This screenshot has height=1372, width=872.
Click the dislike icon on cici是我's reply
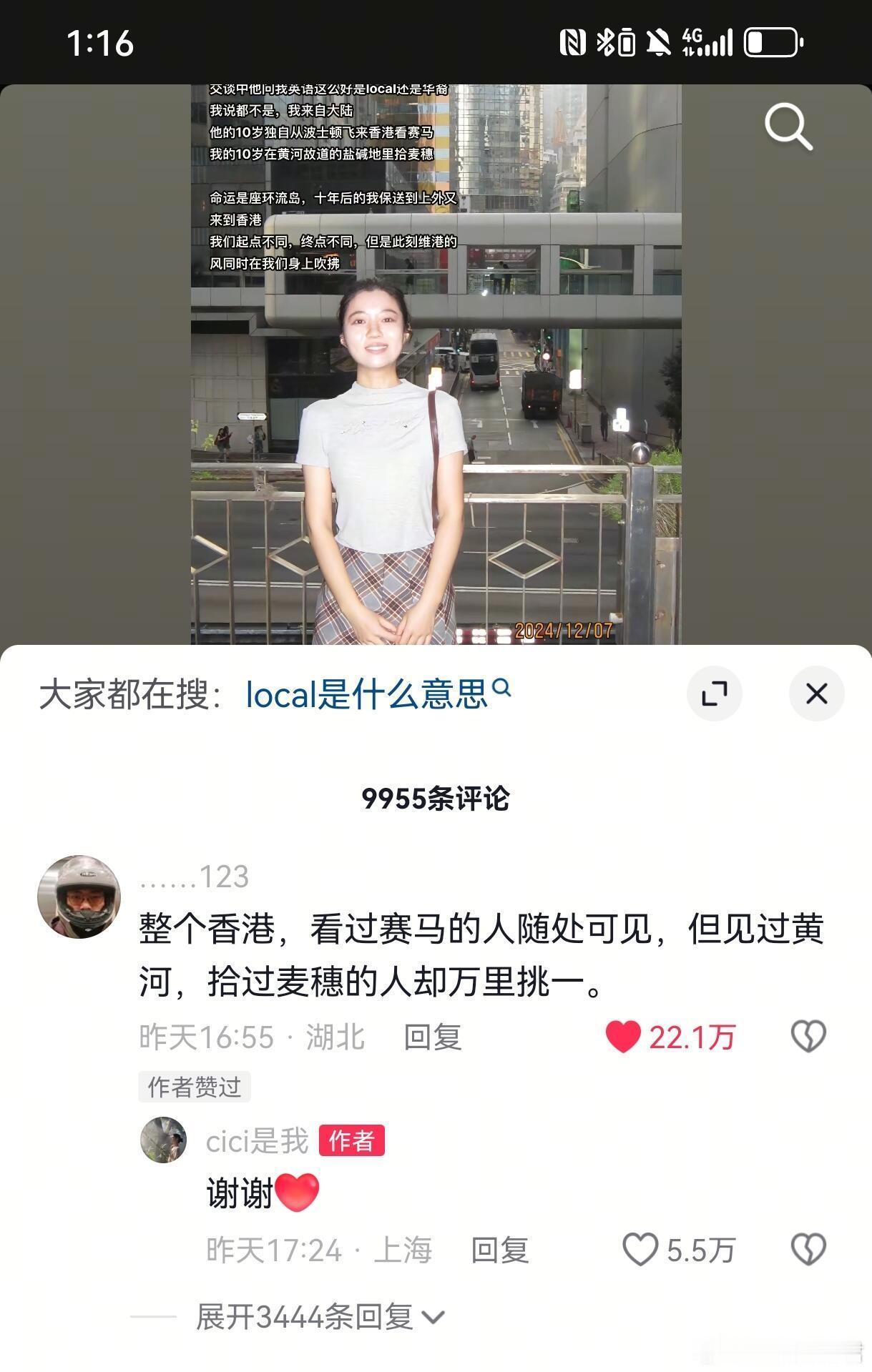pos(809,1248)
